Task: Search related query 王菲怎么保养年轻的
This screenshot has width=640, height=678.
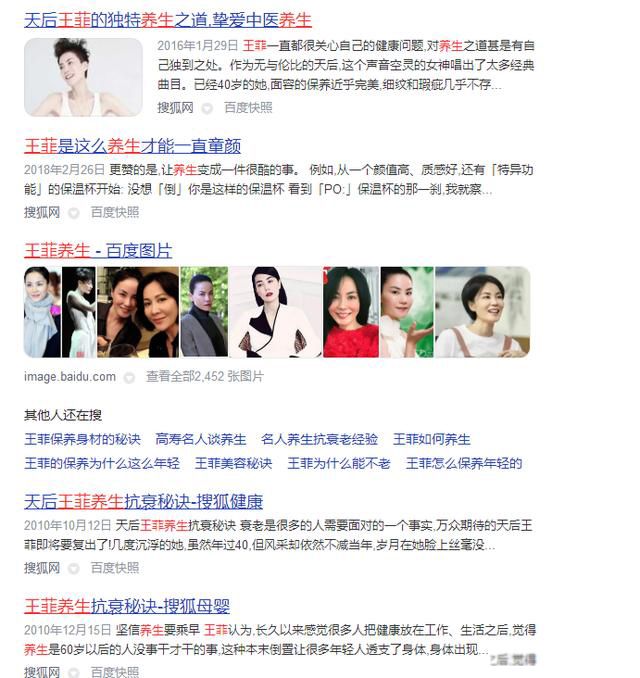Action: coord(463,463)
